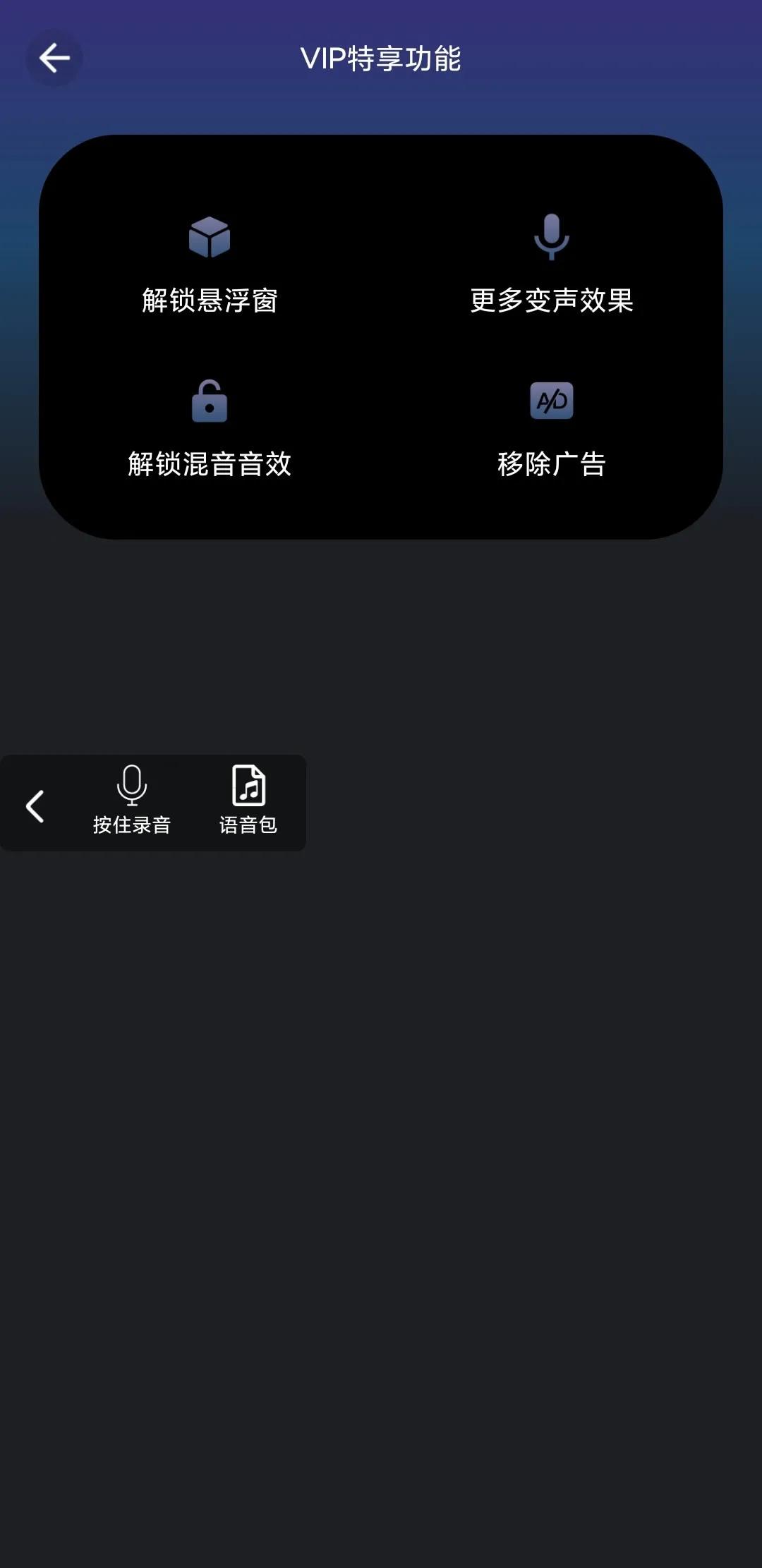
Task: Click the 解锁悬浮窗 text label
Action: (210, 300)
